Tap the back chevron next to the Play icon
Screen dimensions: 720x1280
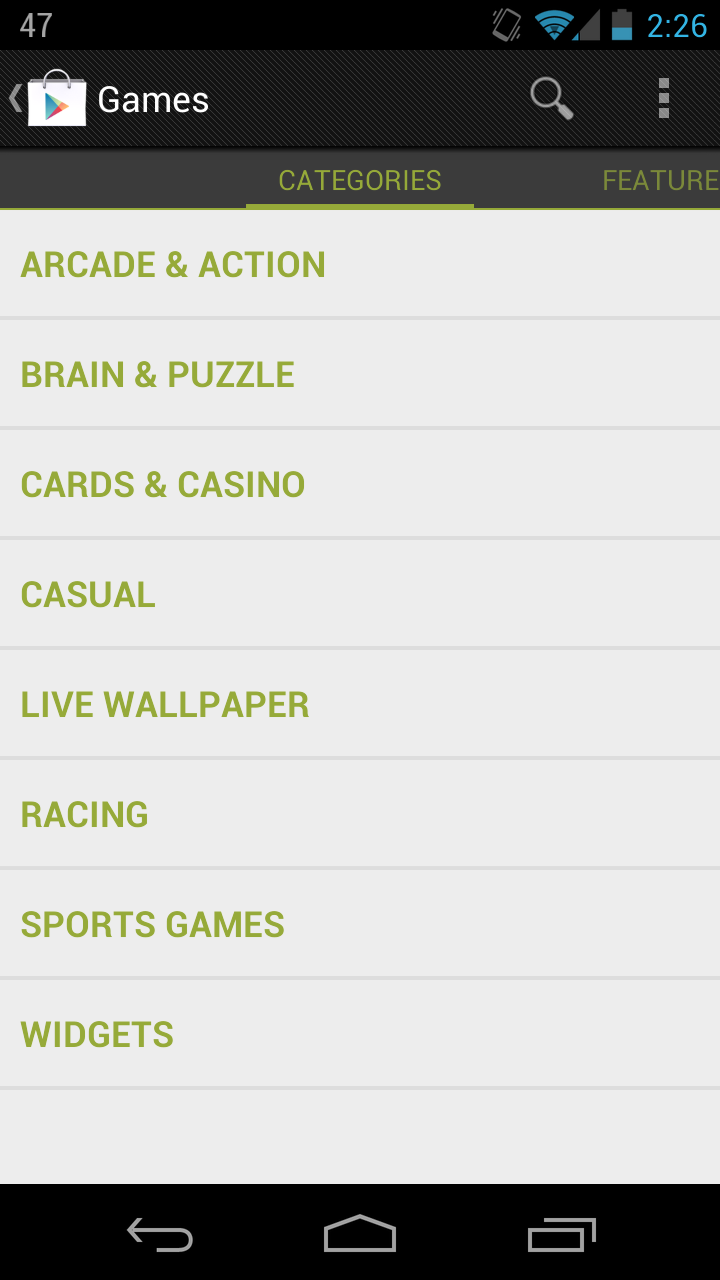point(12,98)
